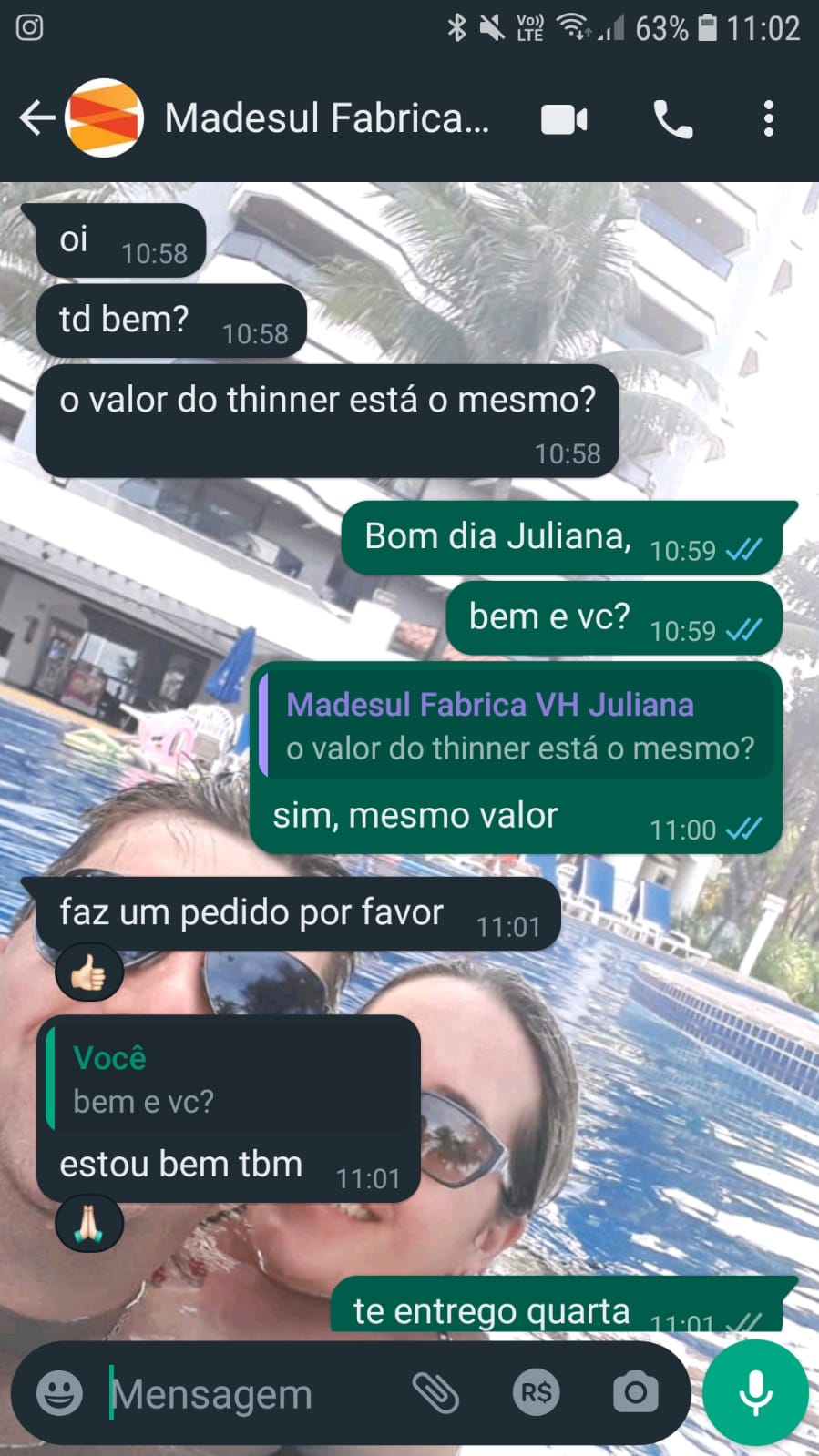Screen dimensions: 819x1456
Task: Open the R$ payment option
Action: [x=536, y=1392]
